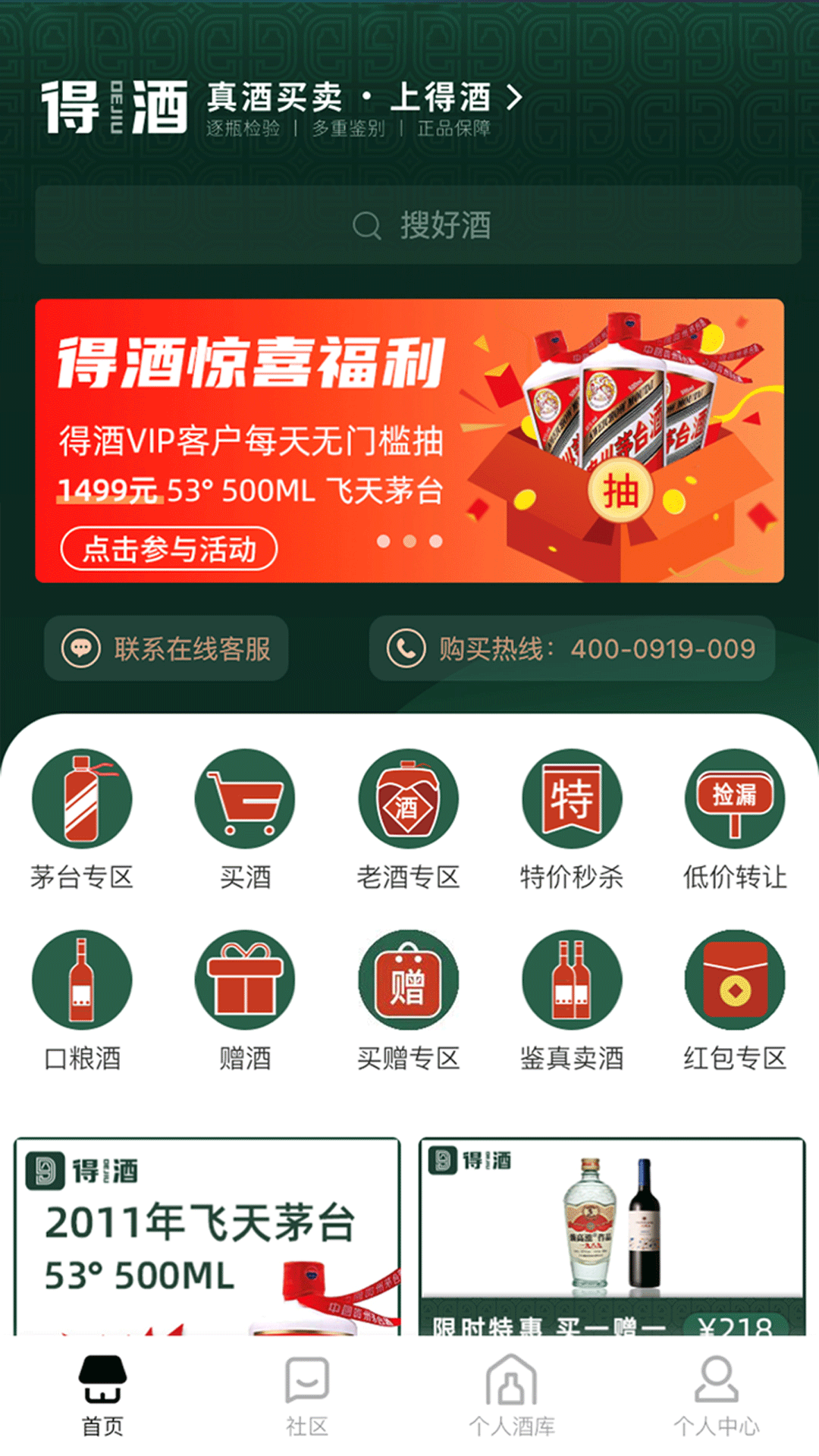
Task: Open the 赠酒 gift box icon
Action: tap(244, 981)
